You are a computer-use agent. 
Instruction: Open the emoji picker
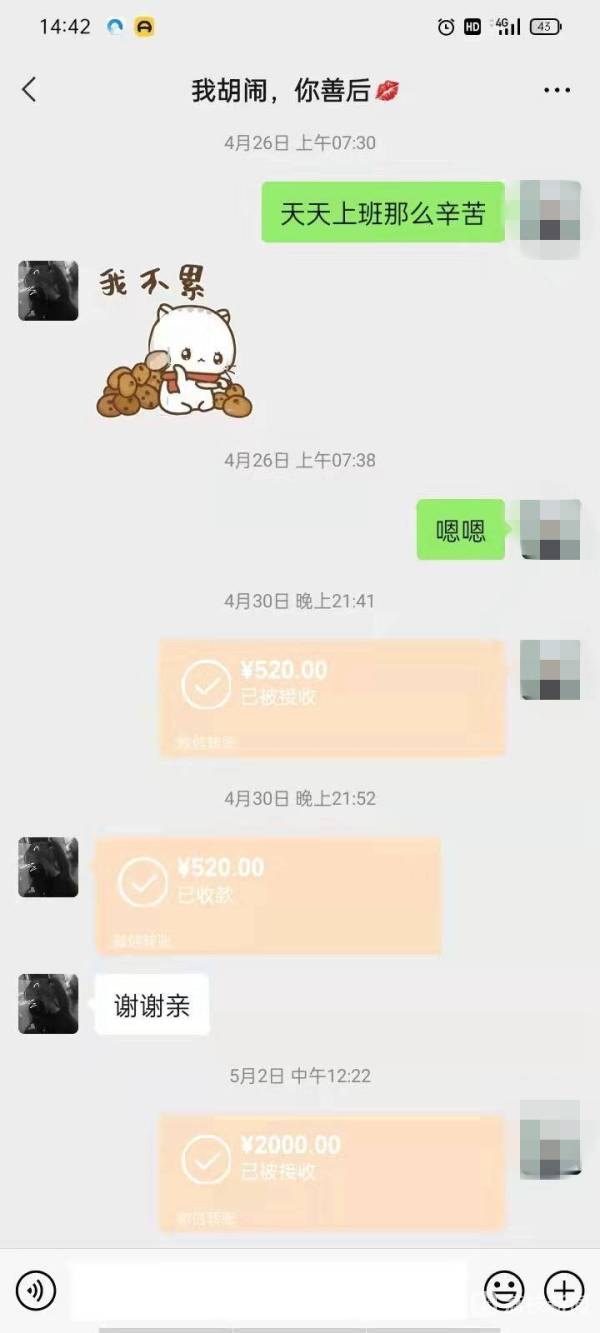[504, 1289]
